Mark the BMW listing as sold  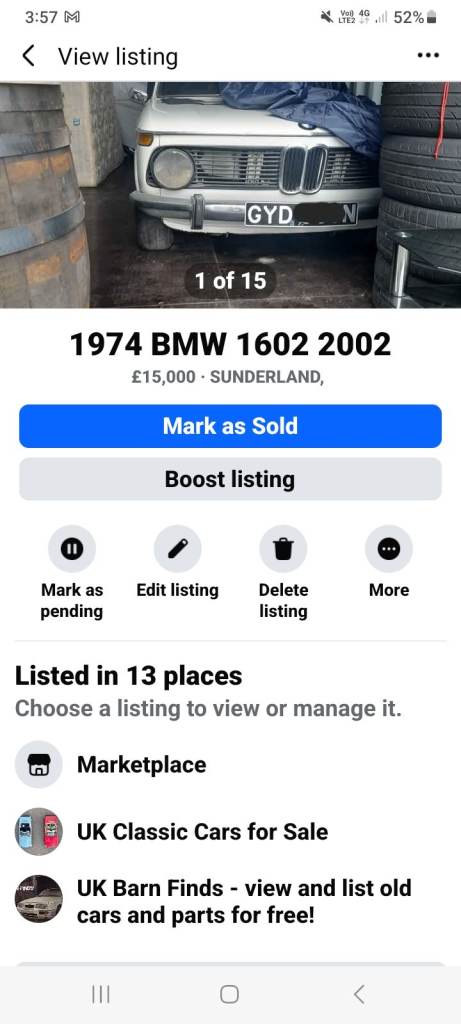tap(230, 426)
